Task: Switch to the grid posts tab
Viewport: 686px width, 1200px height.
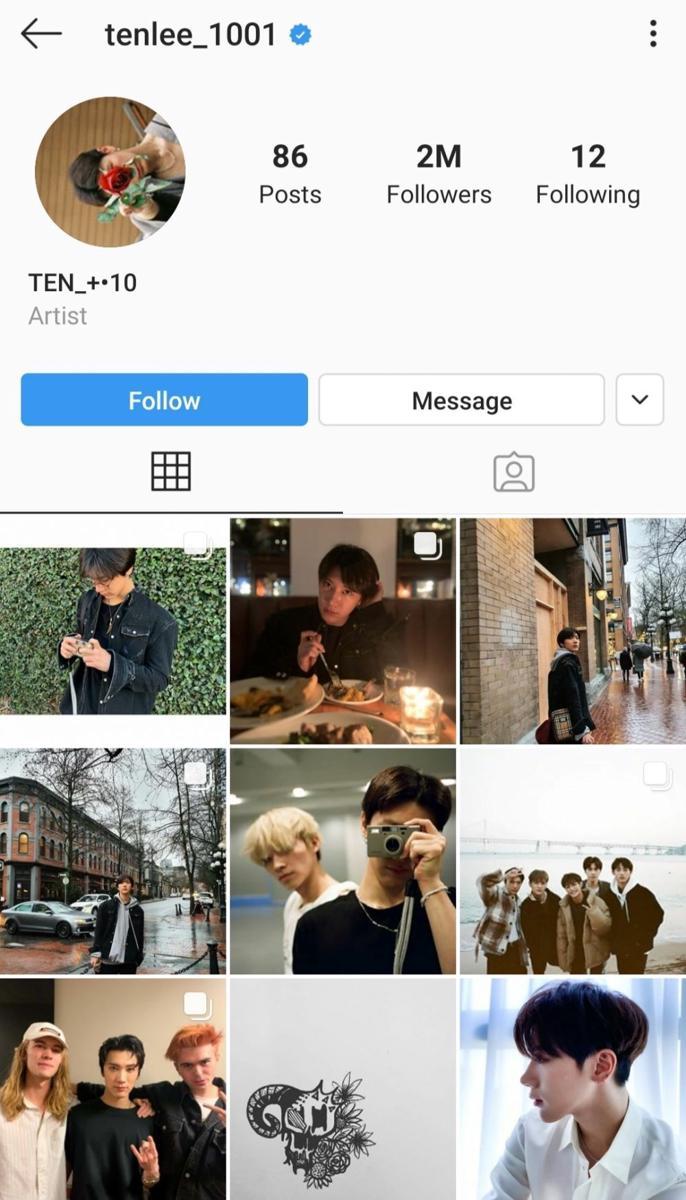Action: [x=171, y=471]
